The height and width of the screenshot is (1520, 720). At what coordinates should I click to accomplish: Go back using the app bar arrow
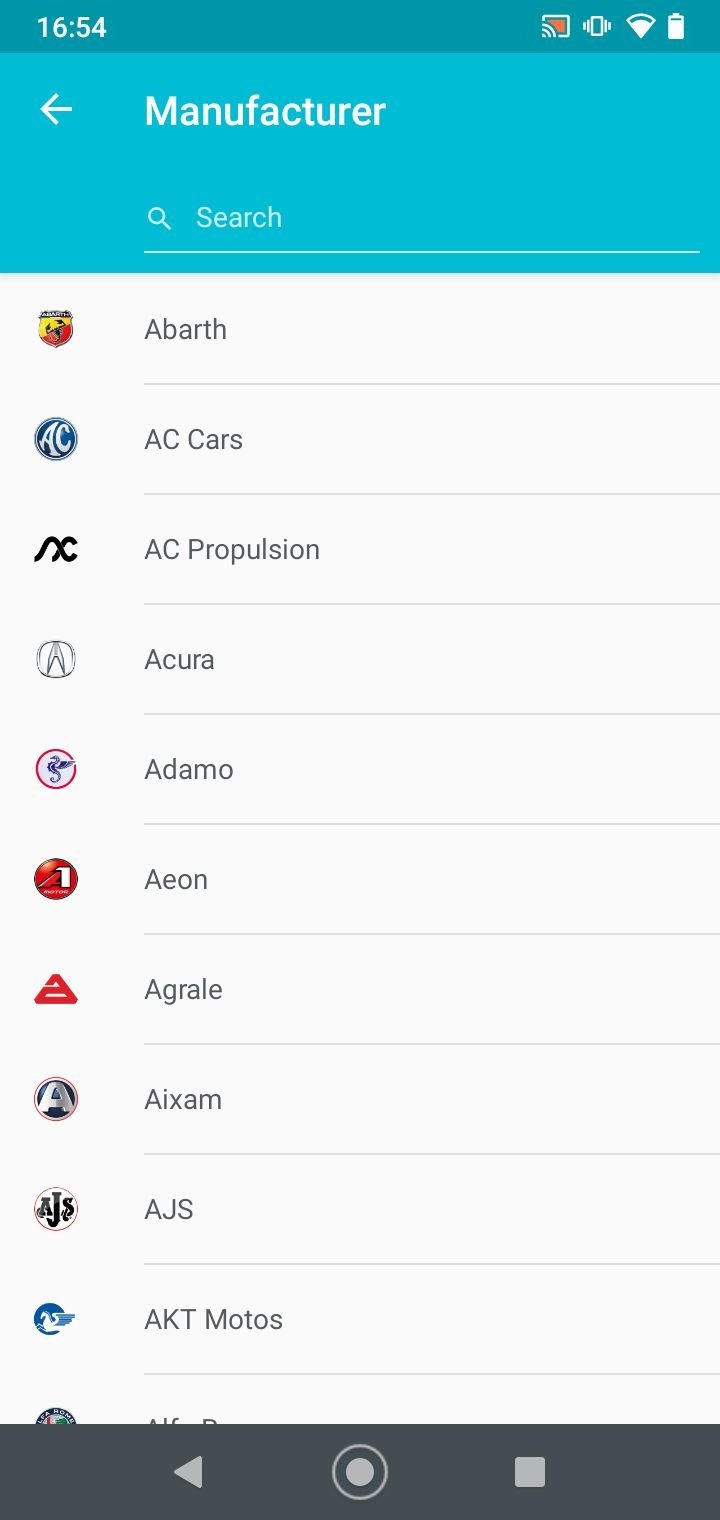[56, 110]
